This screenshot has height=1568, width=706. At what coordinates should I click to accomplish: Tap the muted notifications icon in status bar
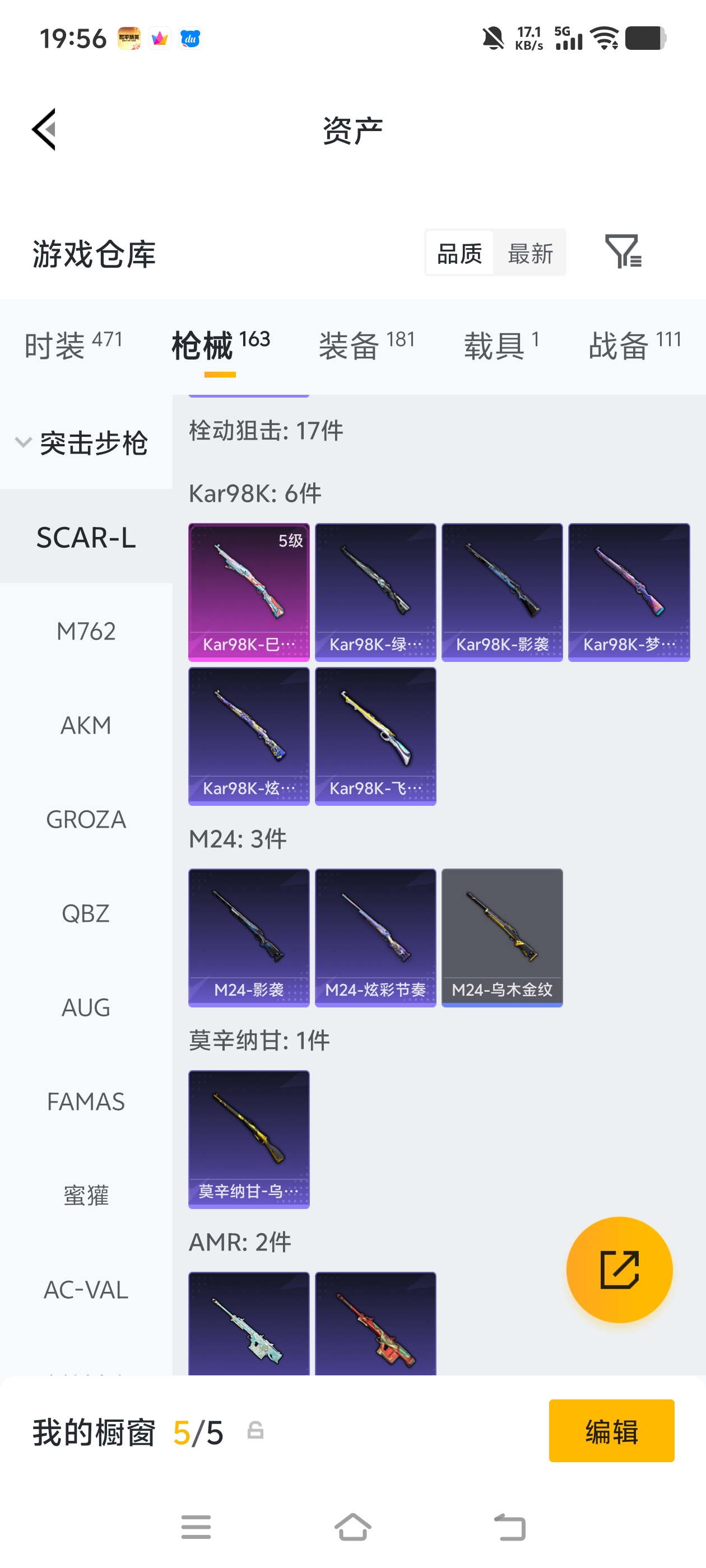tap(495, 38)
